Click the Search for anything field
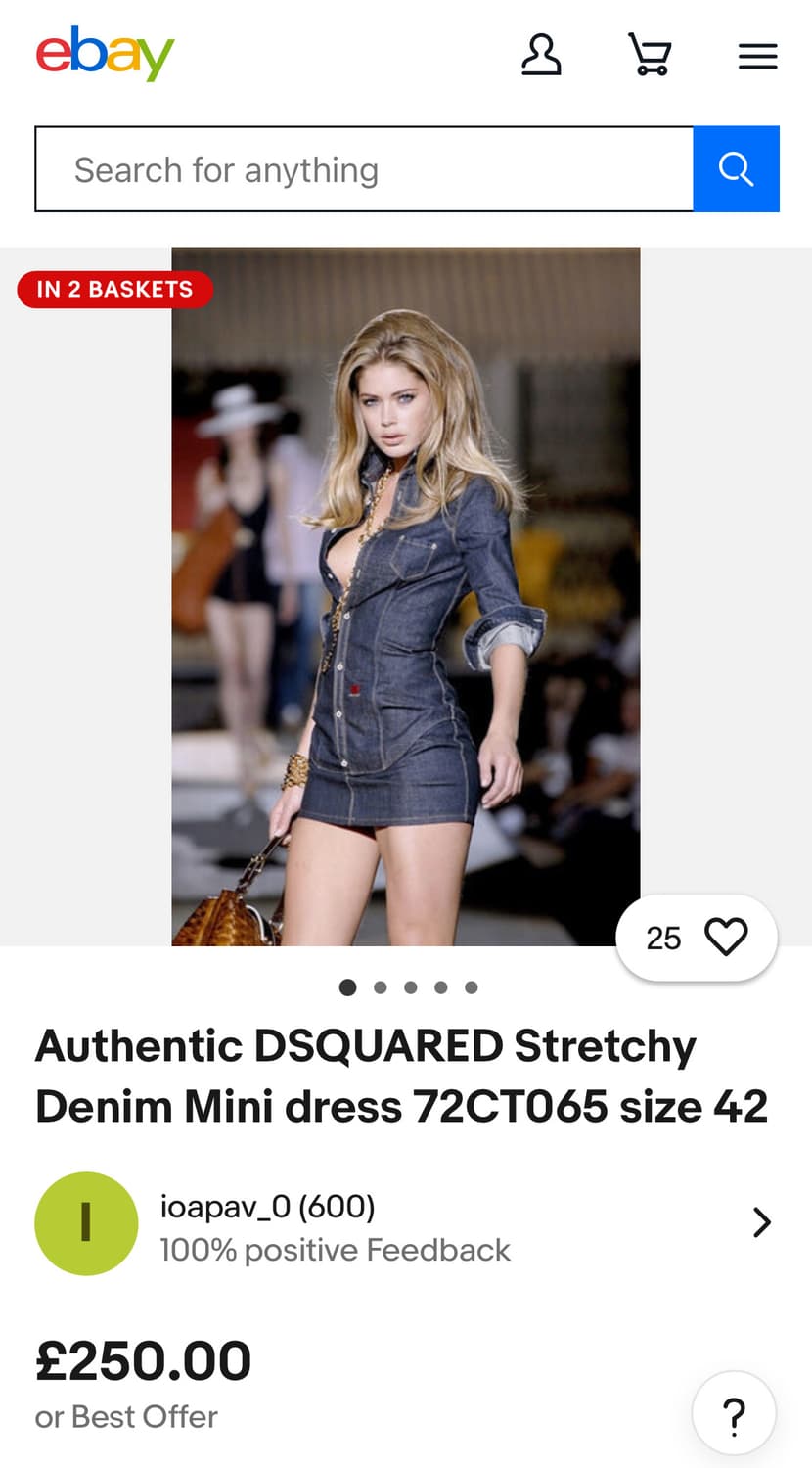This screenshot has height=1468, width=812. pos(364,168)
